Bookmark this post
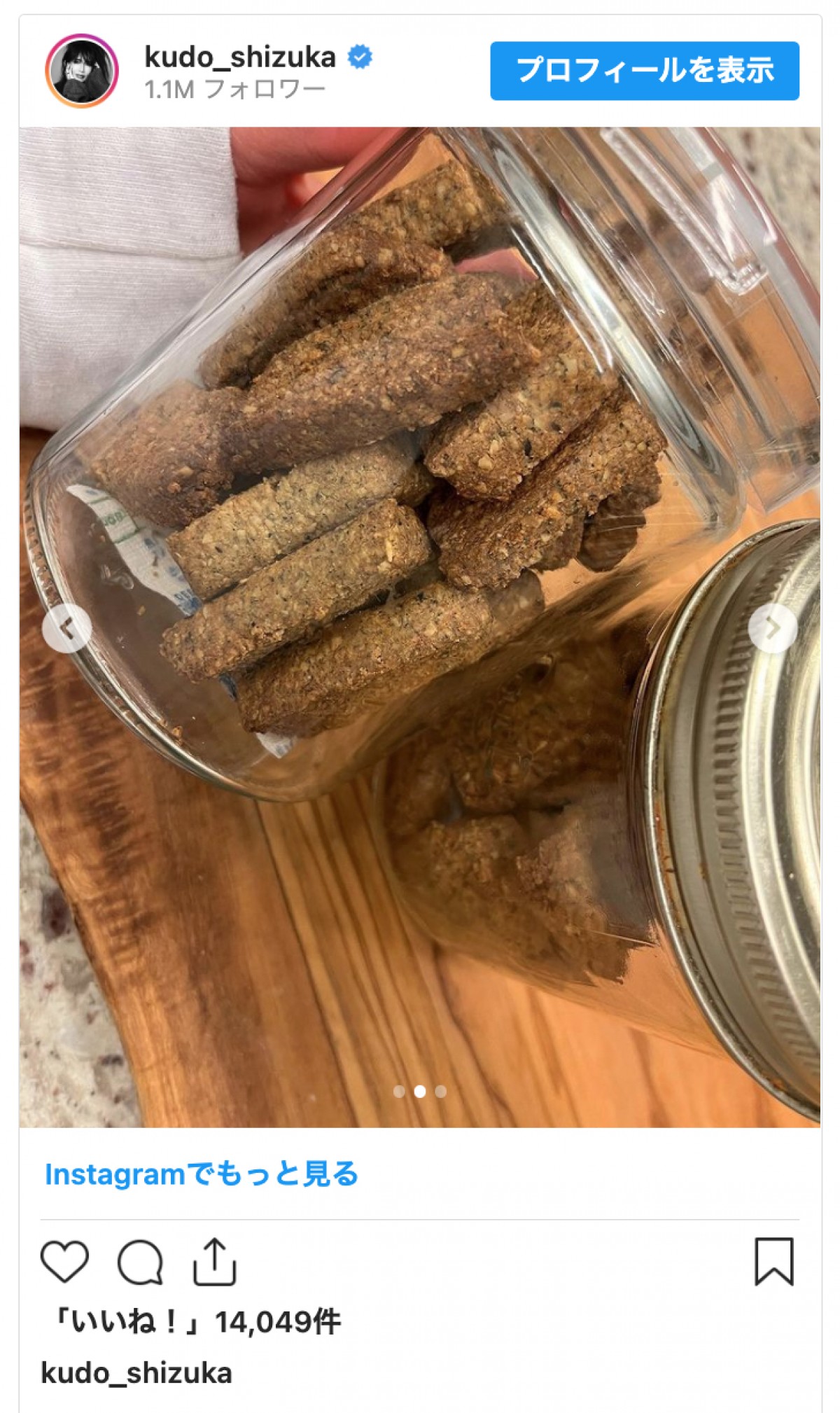Image resolution: width=840 pixels, height=1413 pixels. [x=773, y=1261]
